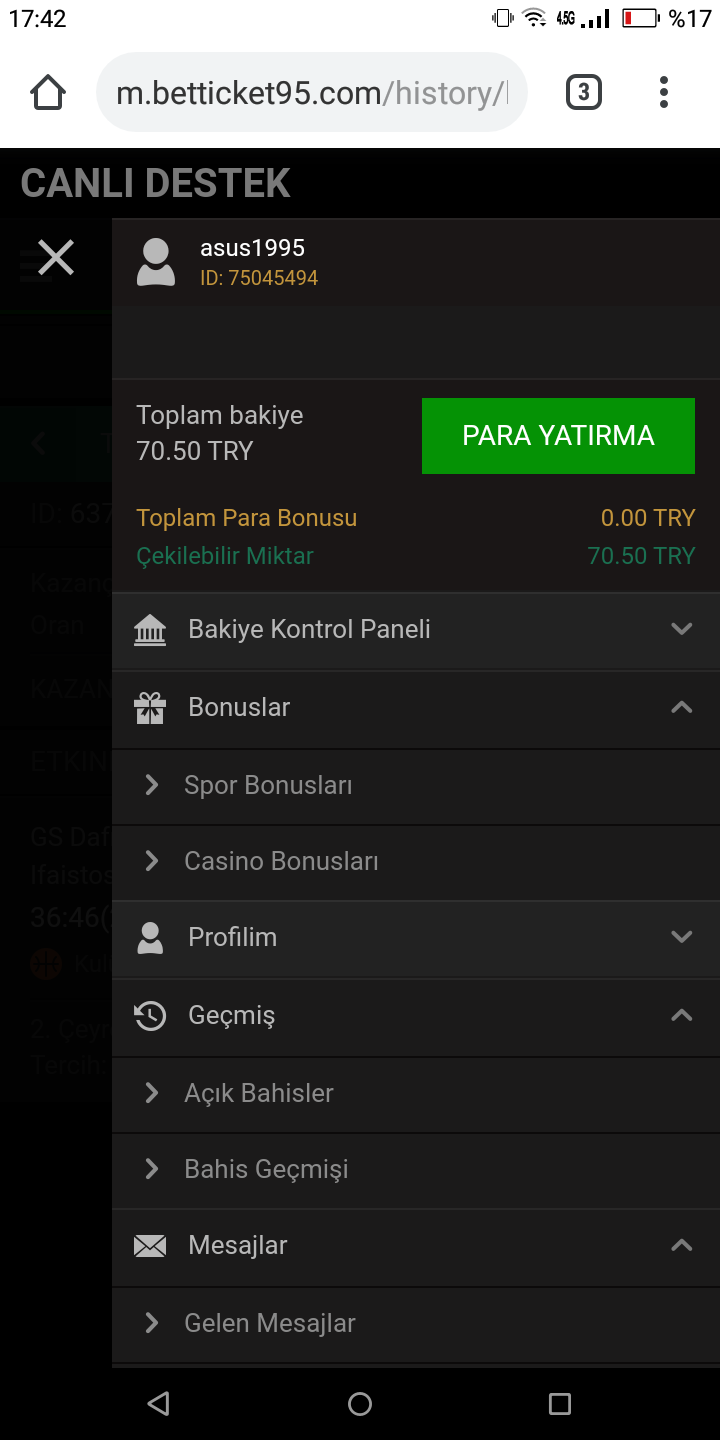
Task: Collapse the Bonuslar section
Action: coord(416,708)
